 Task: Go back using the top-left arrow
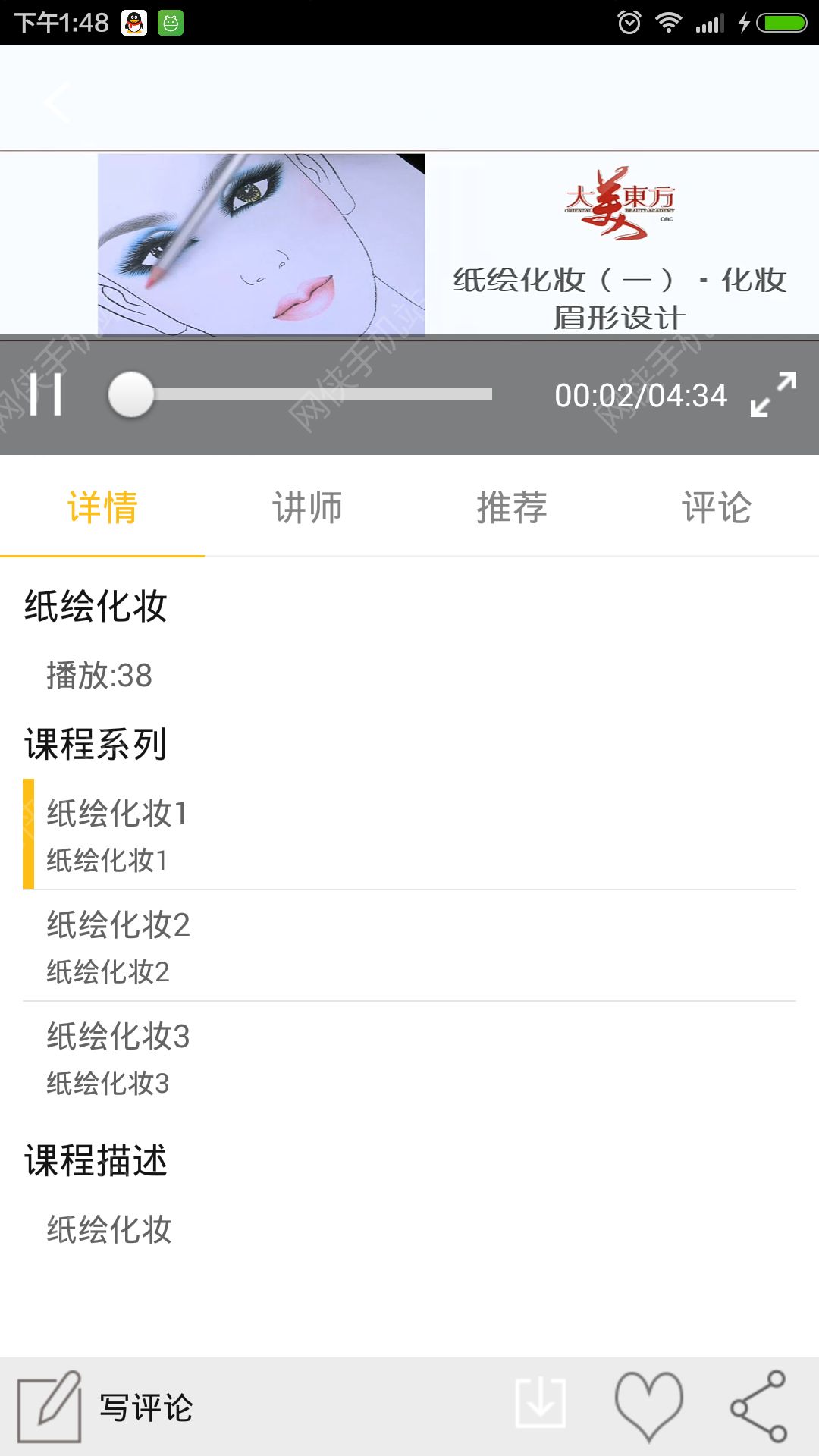(57, 102)
